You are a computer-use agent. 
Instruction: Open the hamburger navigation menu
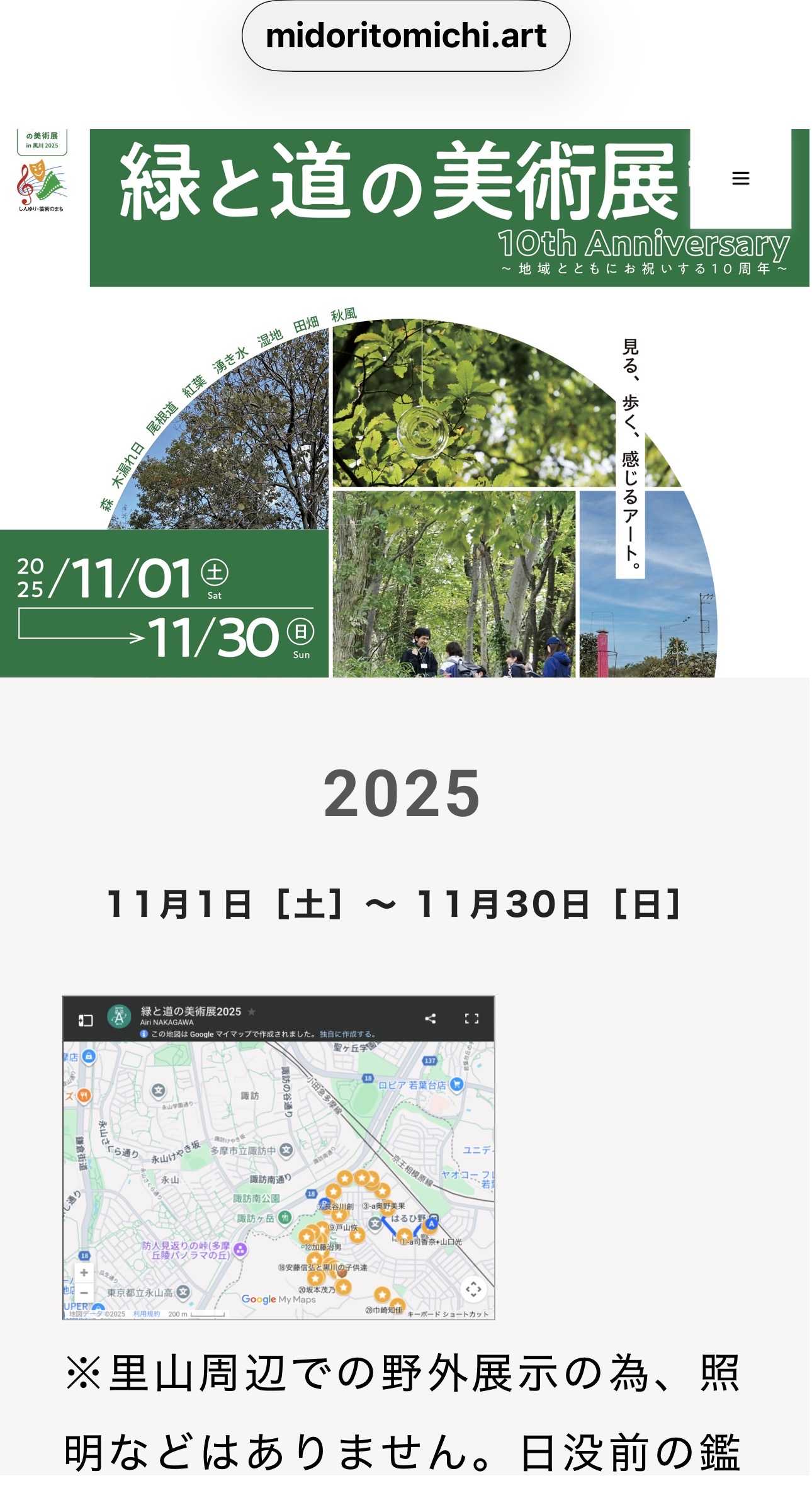[x=740, y=178]
